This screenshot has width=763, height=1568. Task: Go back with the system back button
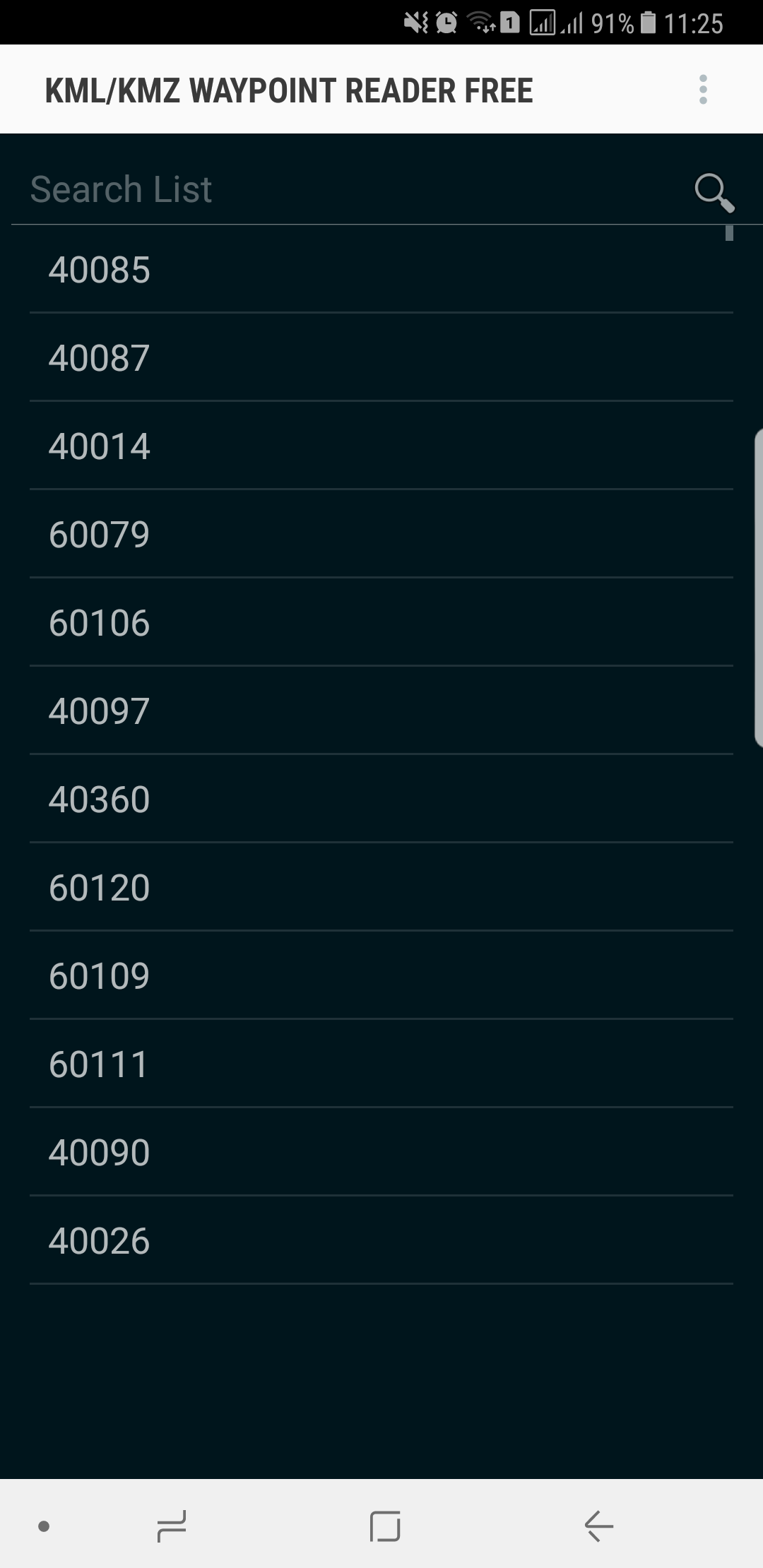coord(598,1526)
